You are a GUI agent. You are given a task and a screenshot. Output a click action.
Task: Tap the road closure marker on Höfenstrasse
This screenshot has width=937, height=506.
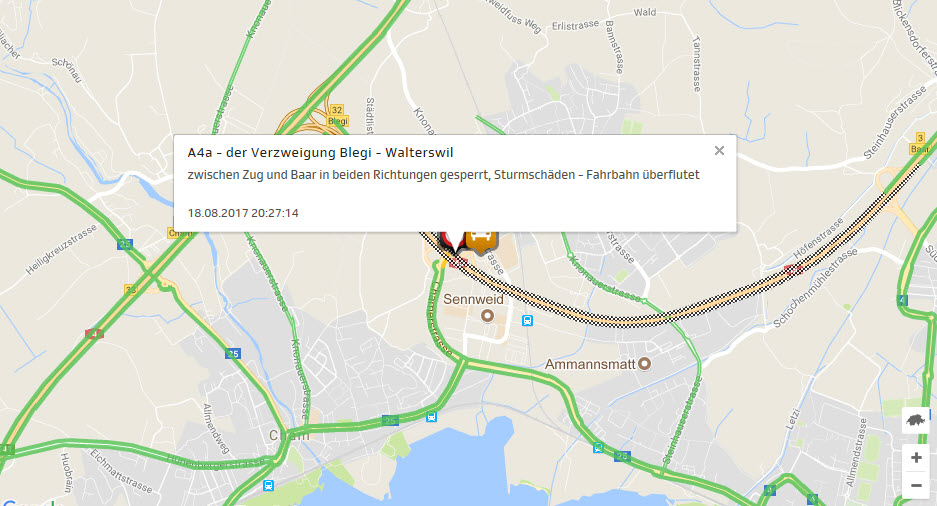(x=794, y=268)
